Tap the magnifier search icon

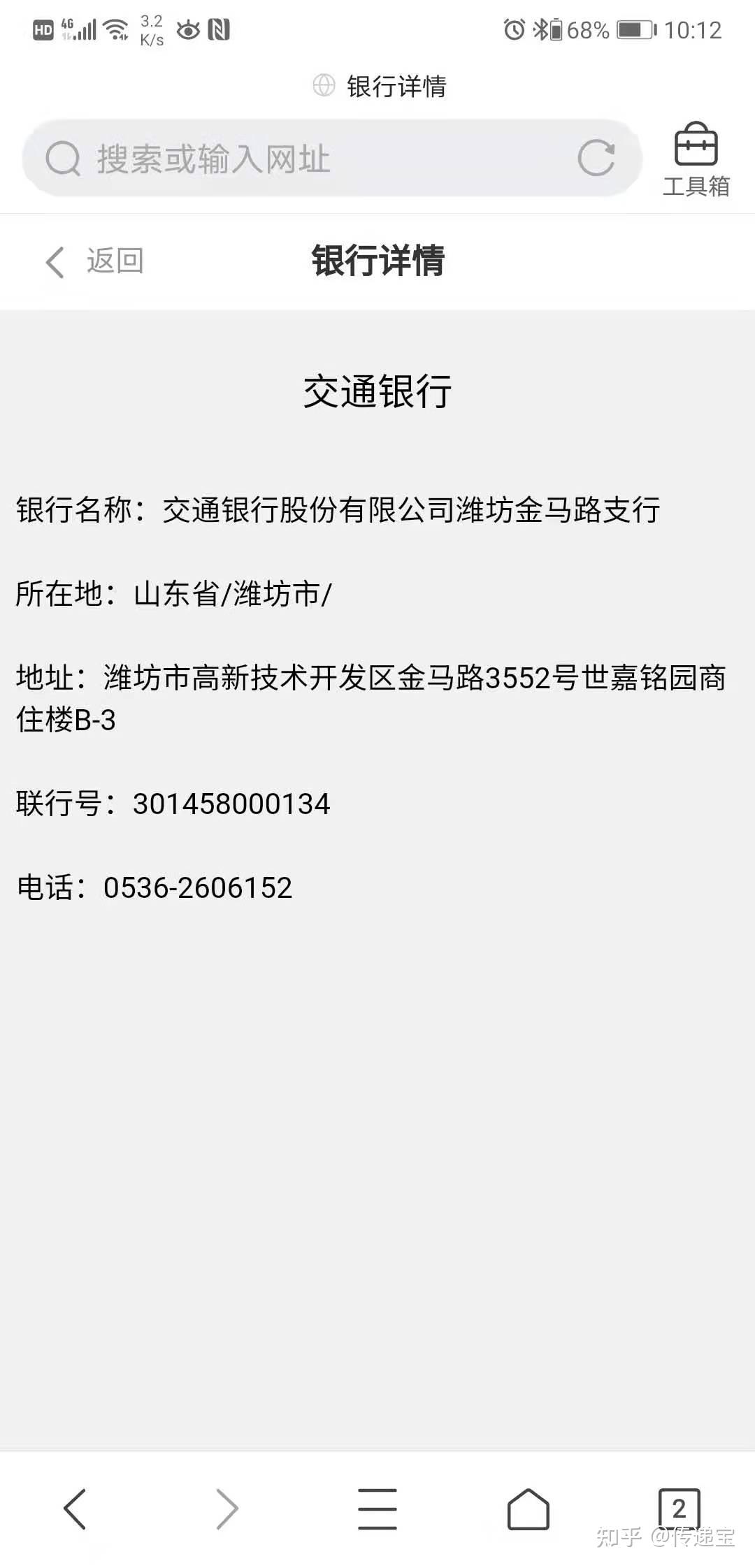(x=63, y=157)
